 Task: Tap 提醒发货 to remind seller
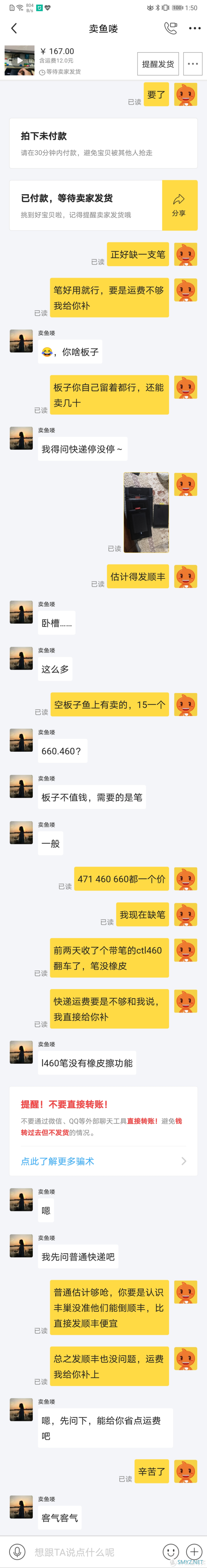coord(158,64)
